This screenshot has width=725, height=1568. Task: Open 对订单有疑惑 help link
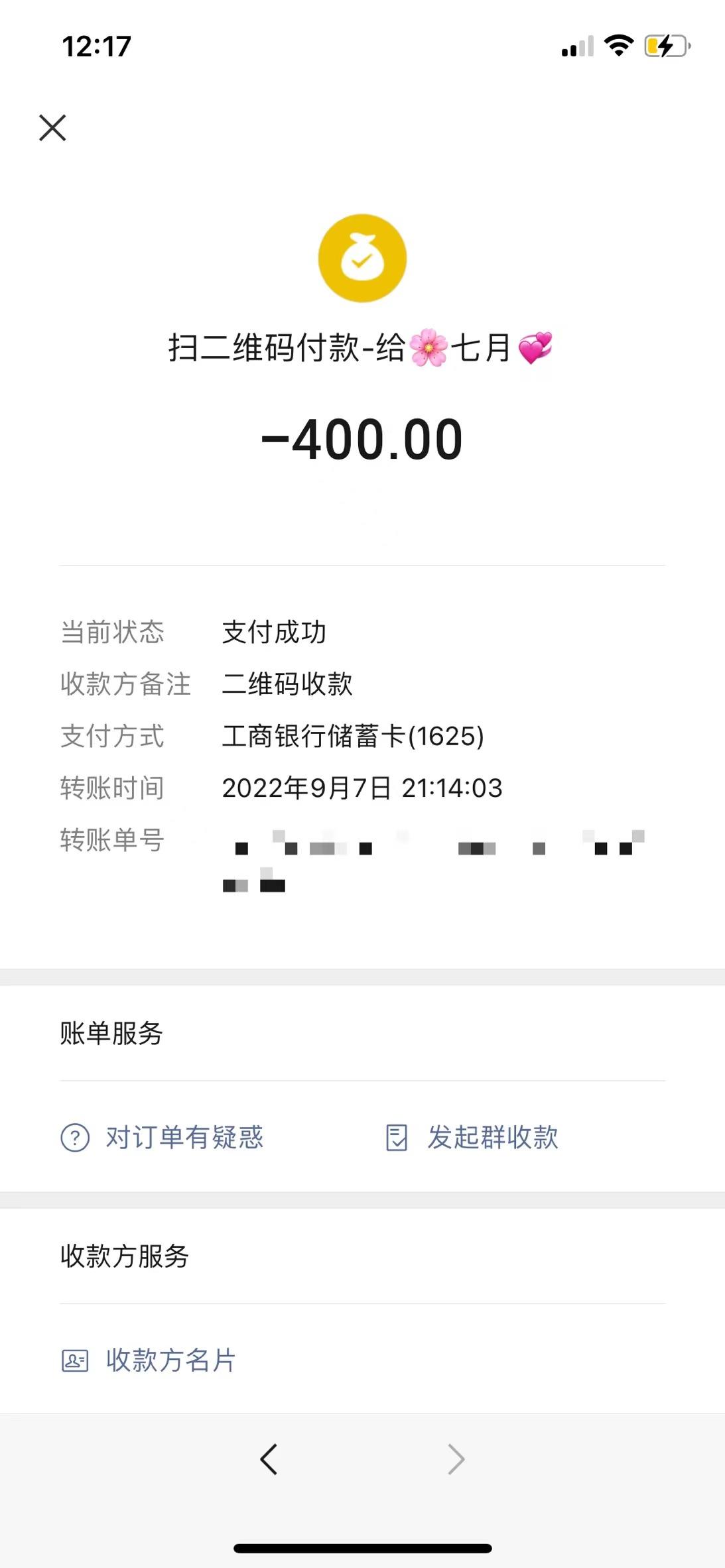point(163,1138)
